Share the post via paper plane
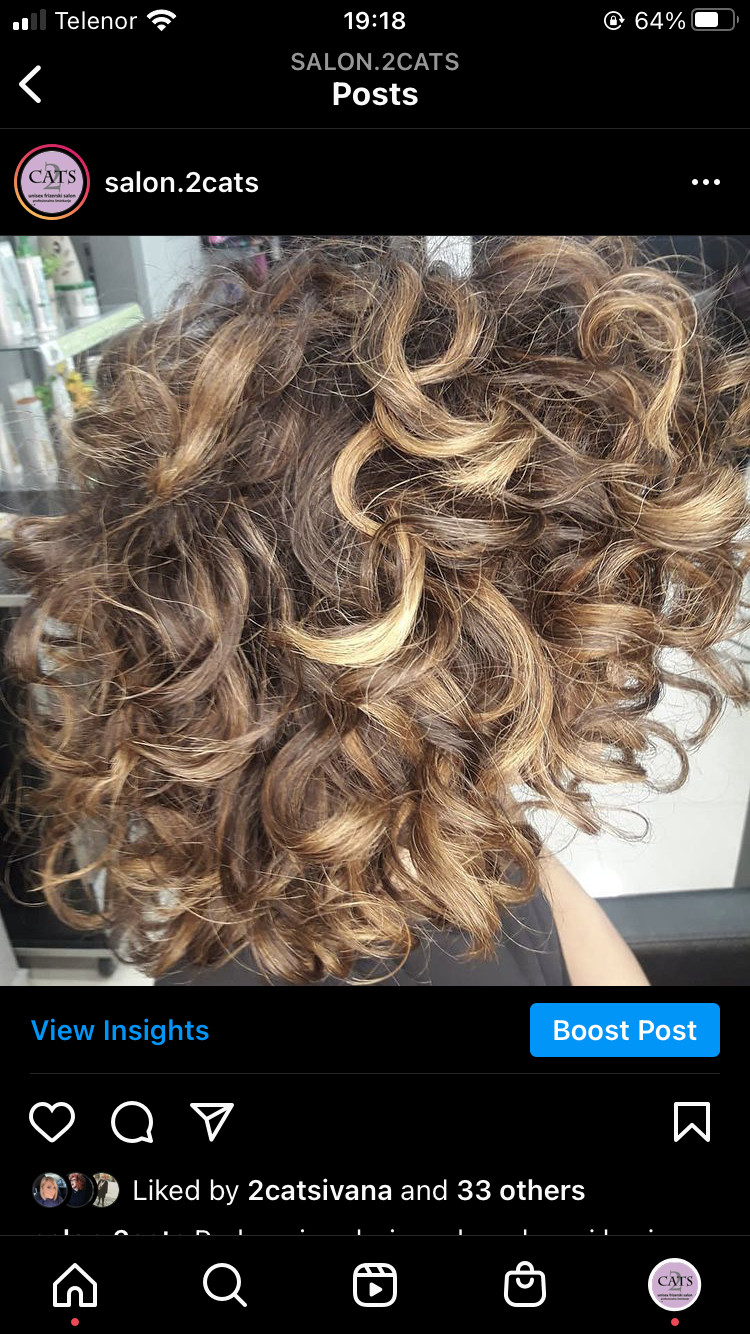Image resolution: width=750 pixels, height=1334 pixels. pyautogui.click(x=212, y=1122)
